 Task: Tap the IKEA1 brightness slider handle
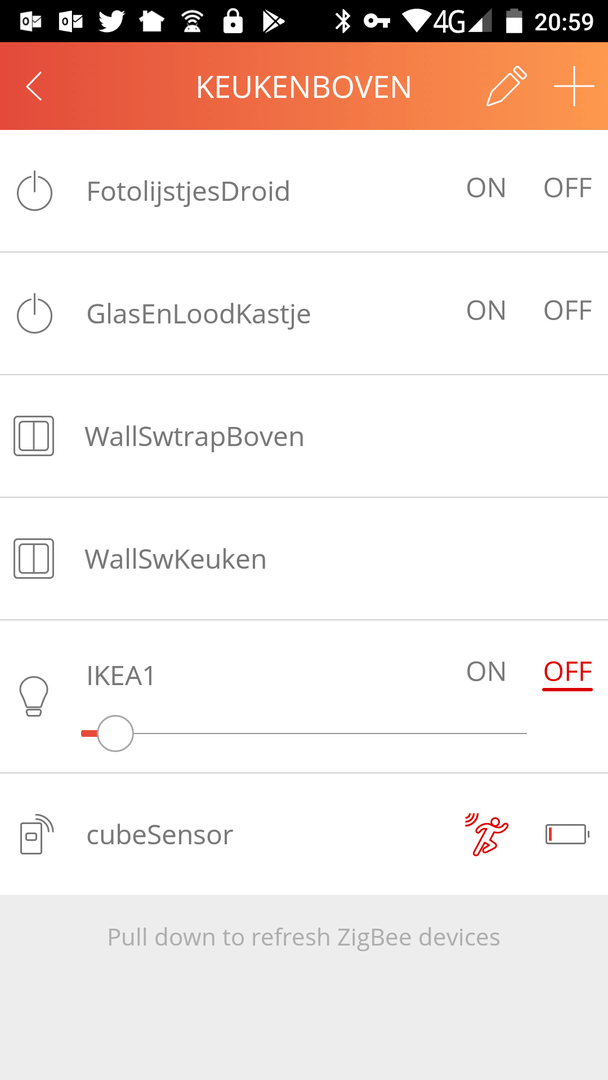point(116,734)
